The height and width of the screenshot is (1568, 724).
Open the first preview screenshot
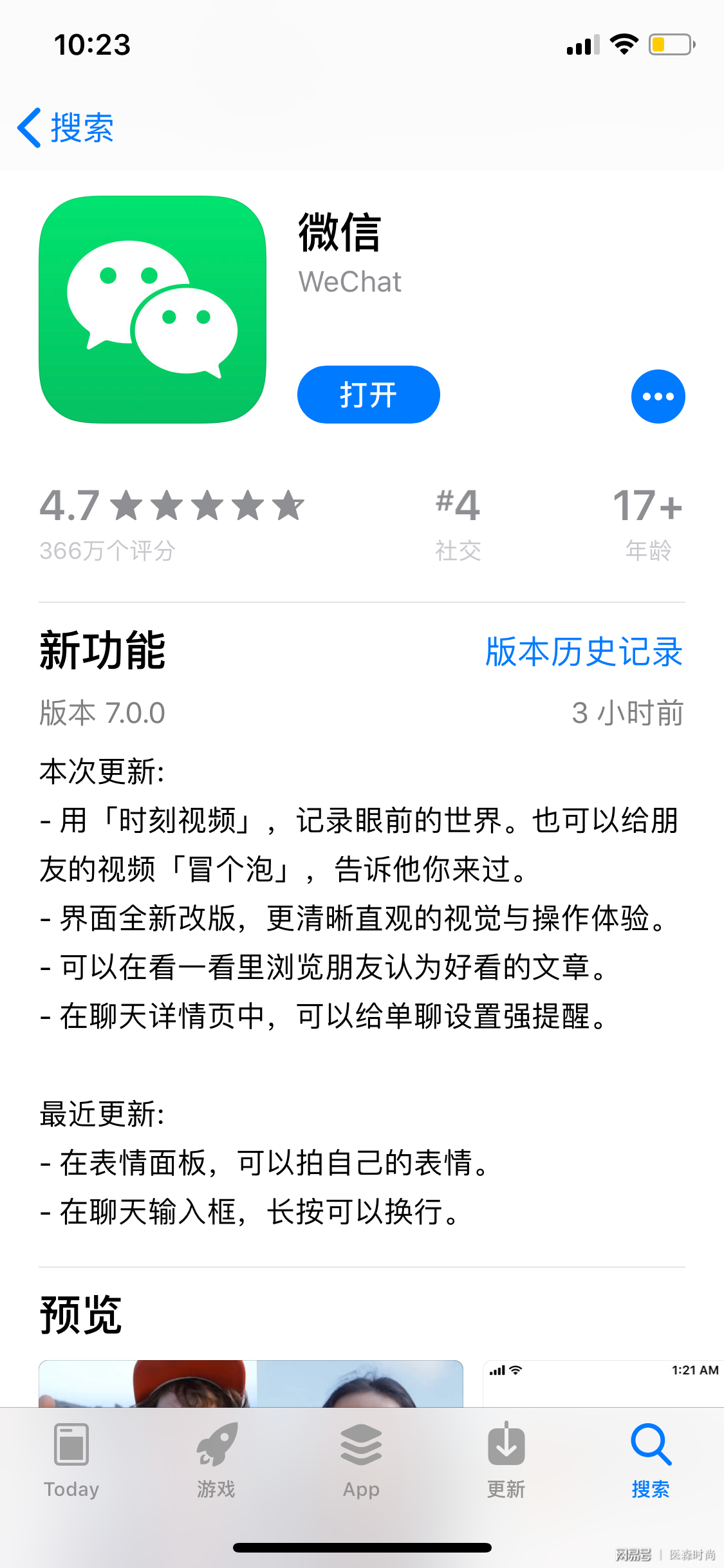251,1383
